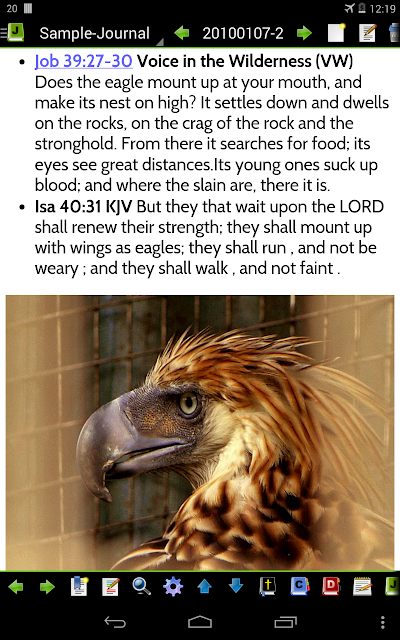400x640 pixels.
Task: Open bookmarks document icon in bottom toolbar
Action: tap(79, 587)
